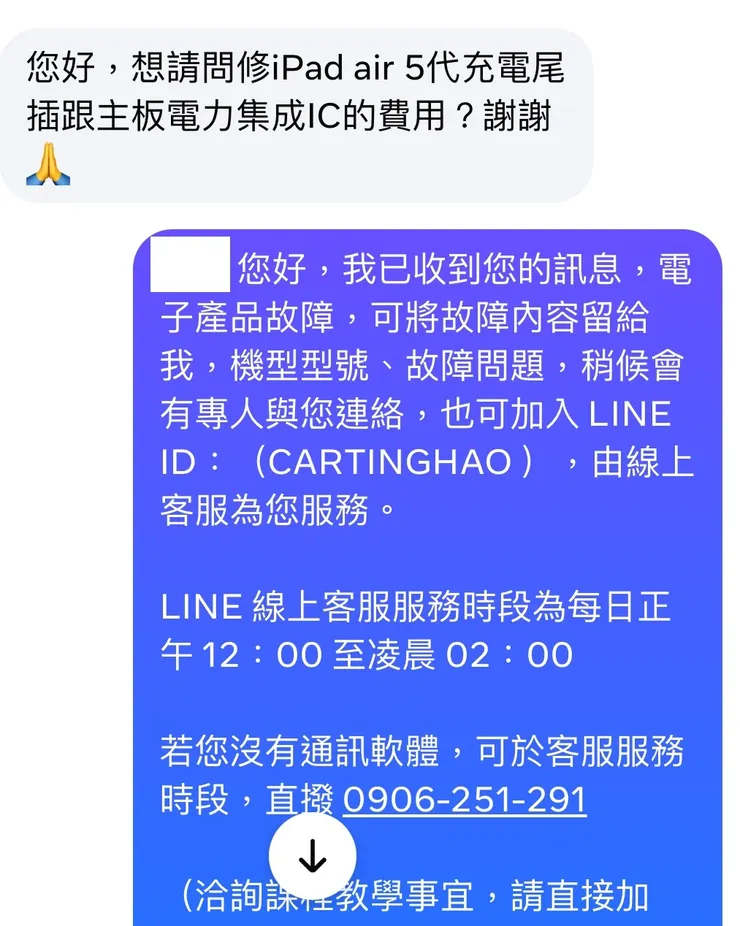Click the top edge of the gray bubble

[x=300, y=30]
